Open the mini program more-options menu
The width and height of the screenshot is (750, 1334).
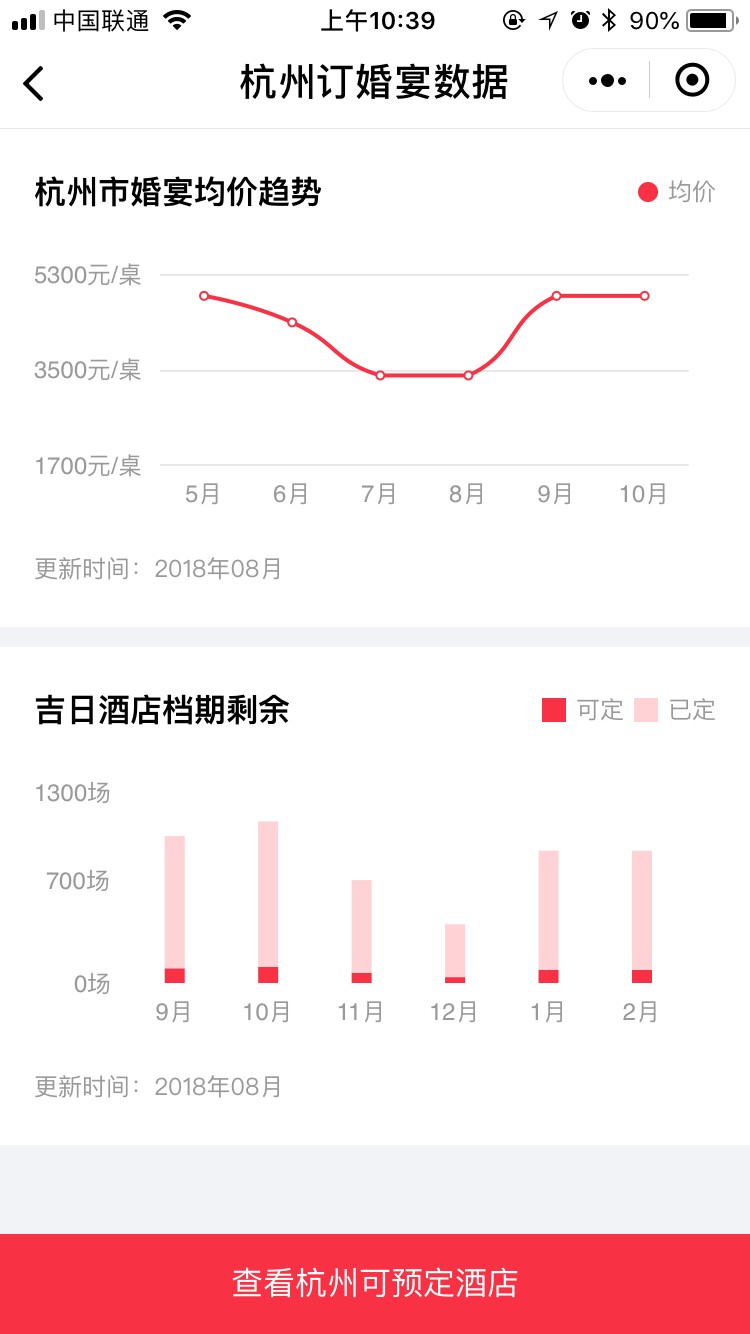[607, 81]
